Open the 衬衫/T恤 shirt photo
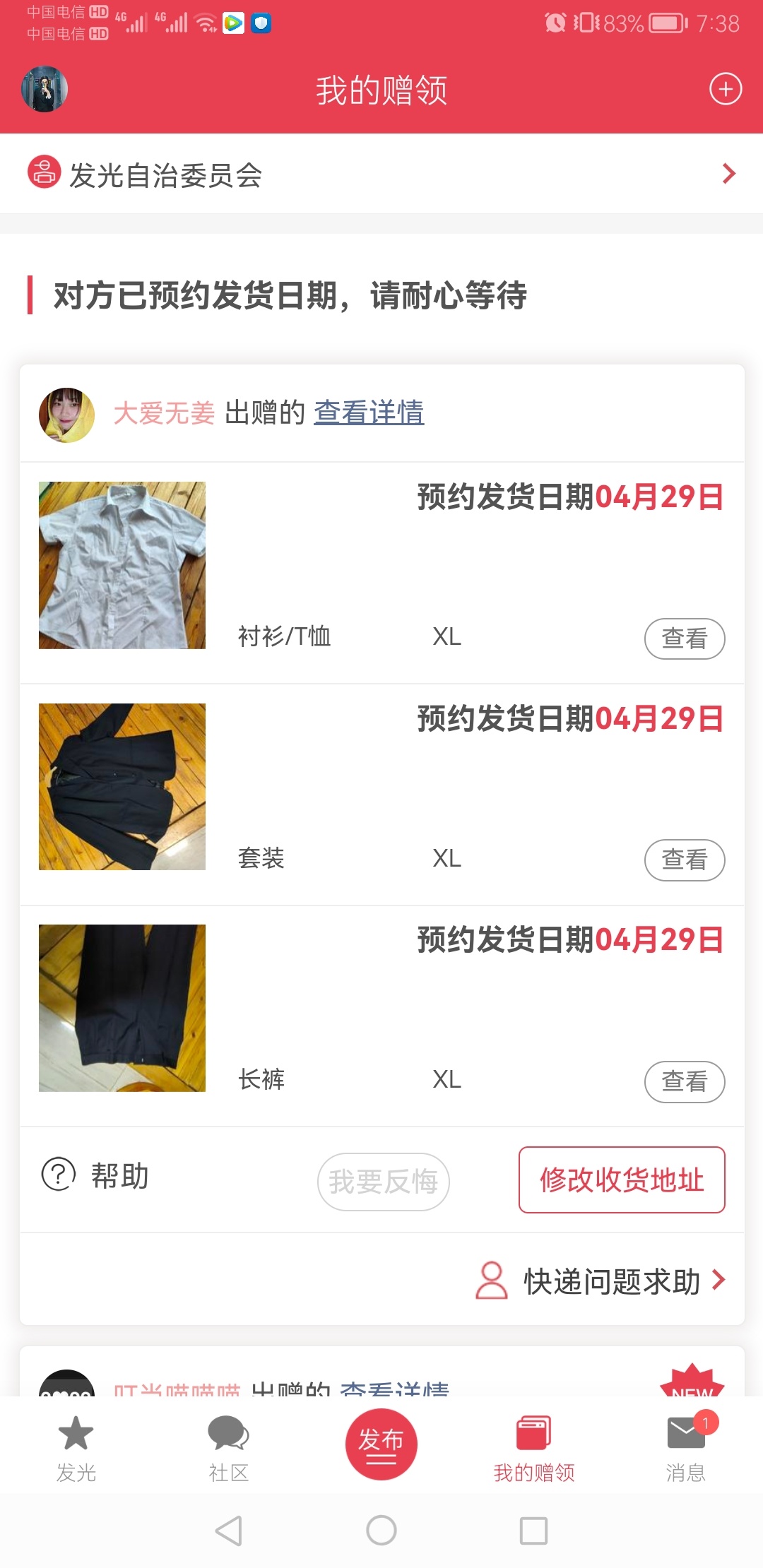 point(122,565)
